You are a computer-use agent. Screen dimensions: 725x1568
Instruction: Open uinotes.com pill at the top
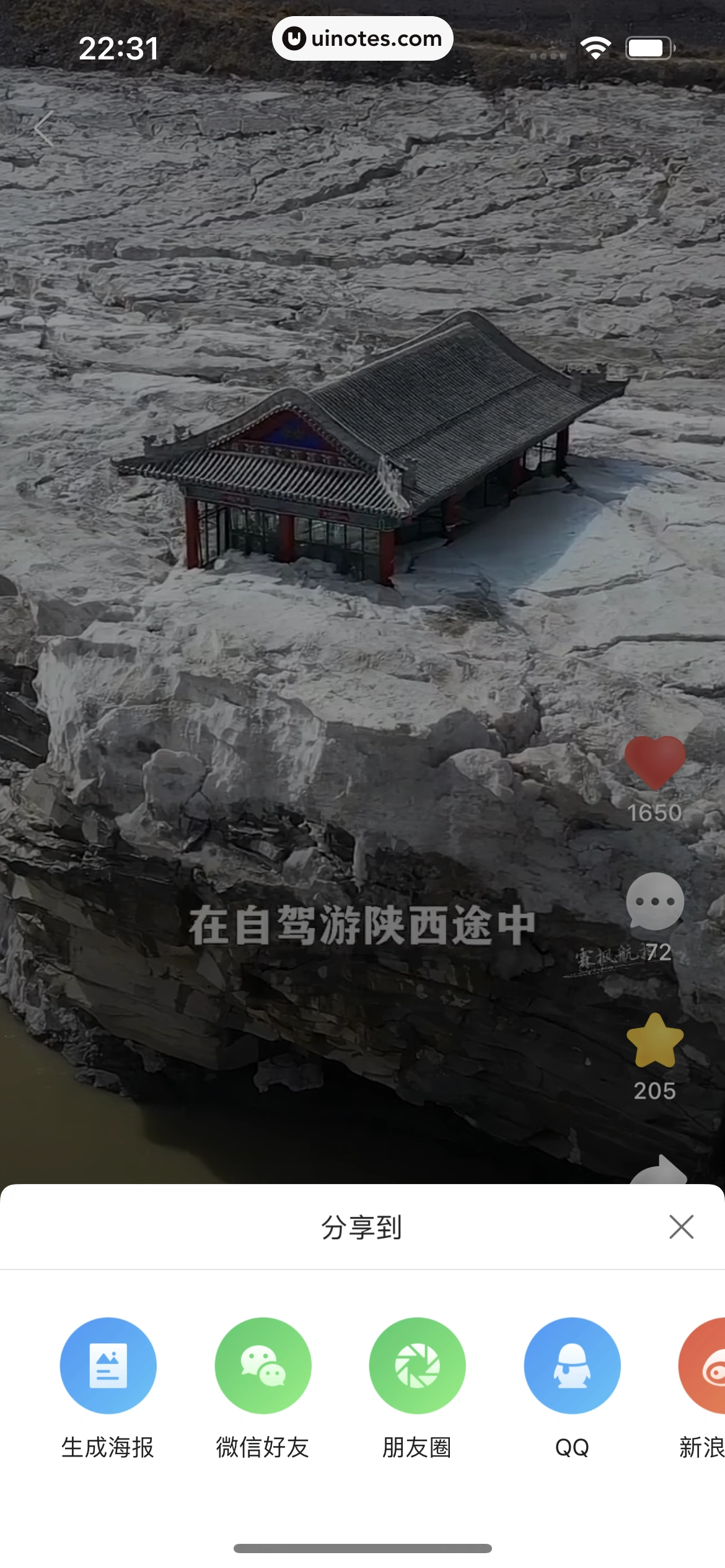tap(362, 38)
